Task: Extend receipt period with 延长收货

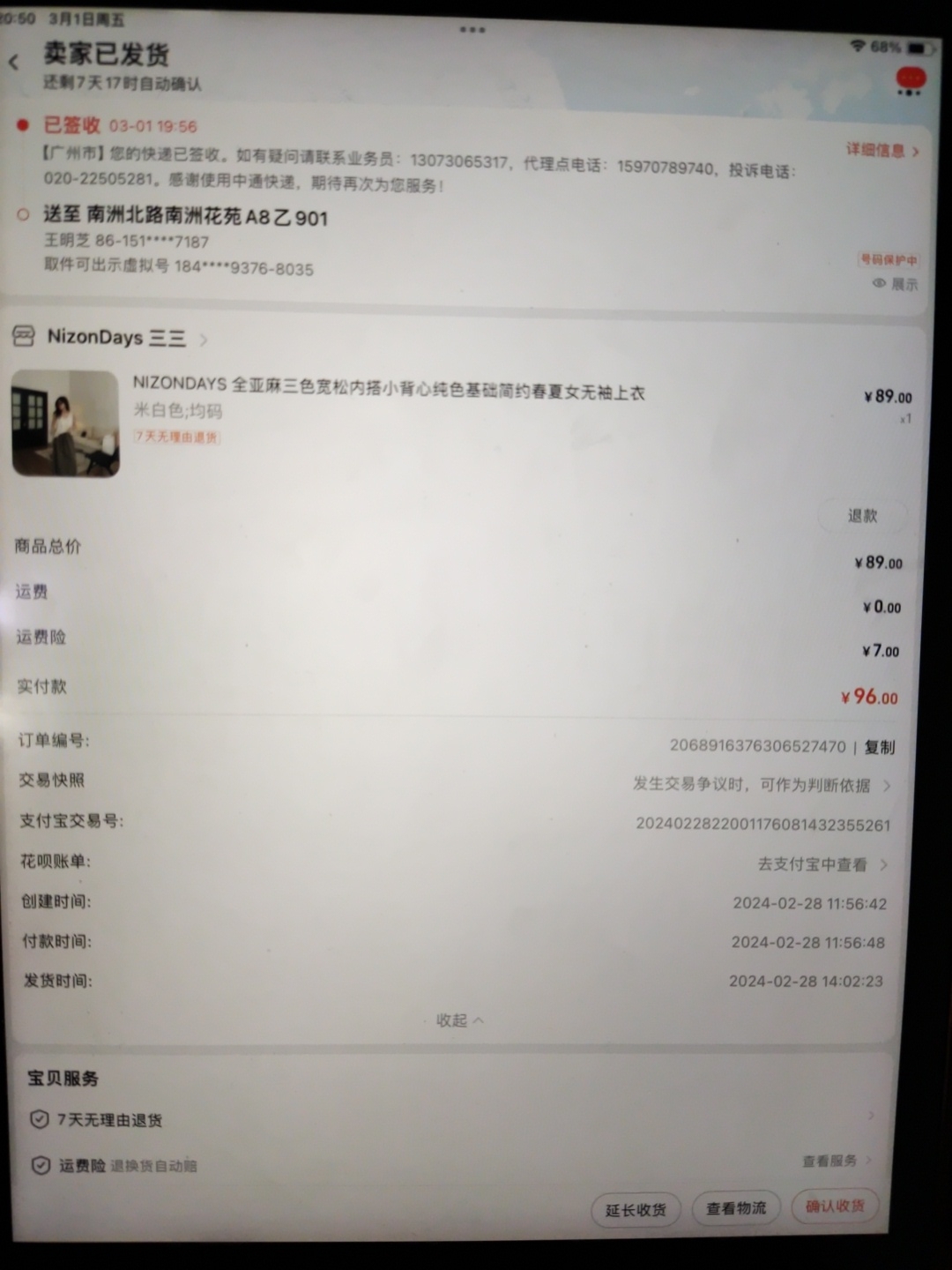Action: pyautogui.click(x=636, y=1210)
